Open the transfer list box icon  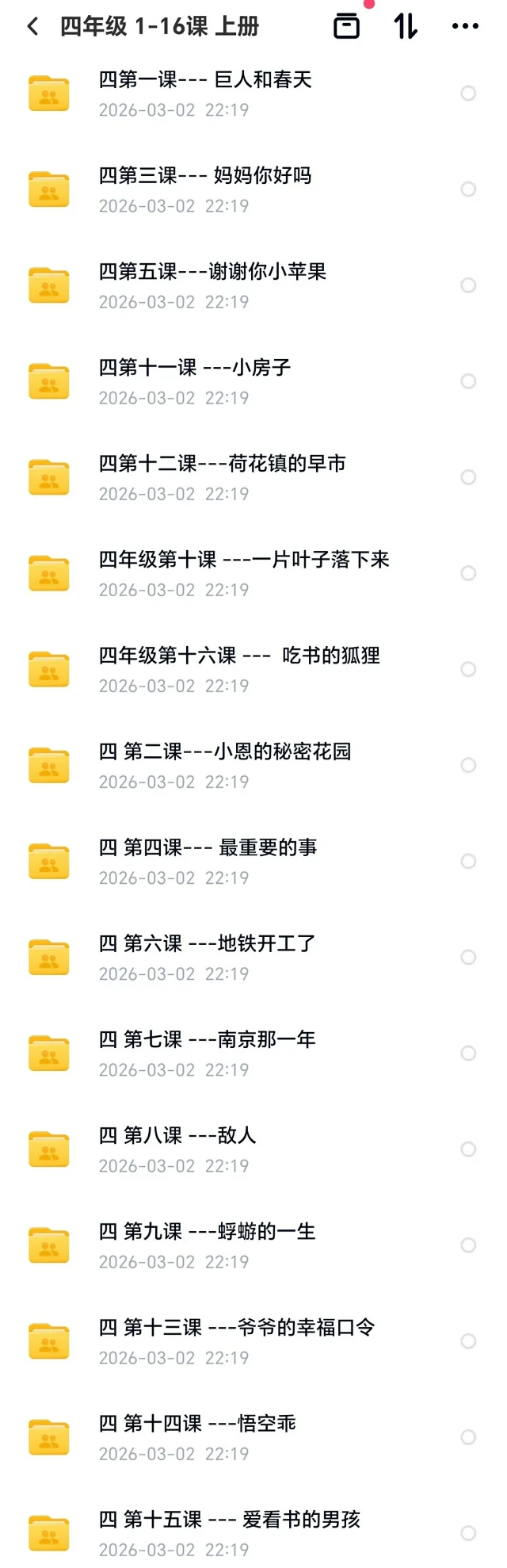coord(346,26)
